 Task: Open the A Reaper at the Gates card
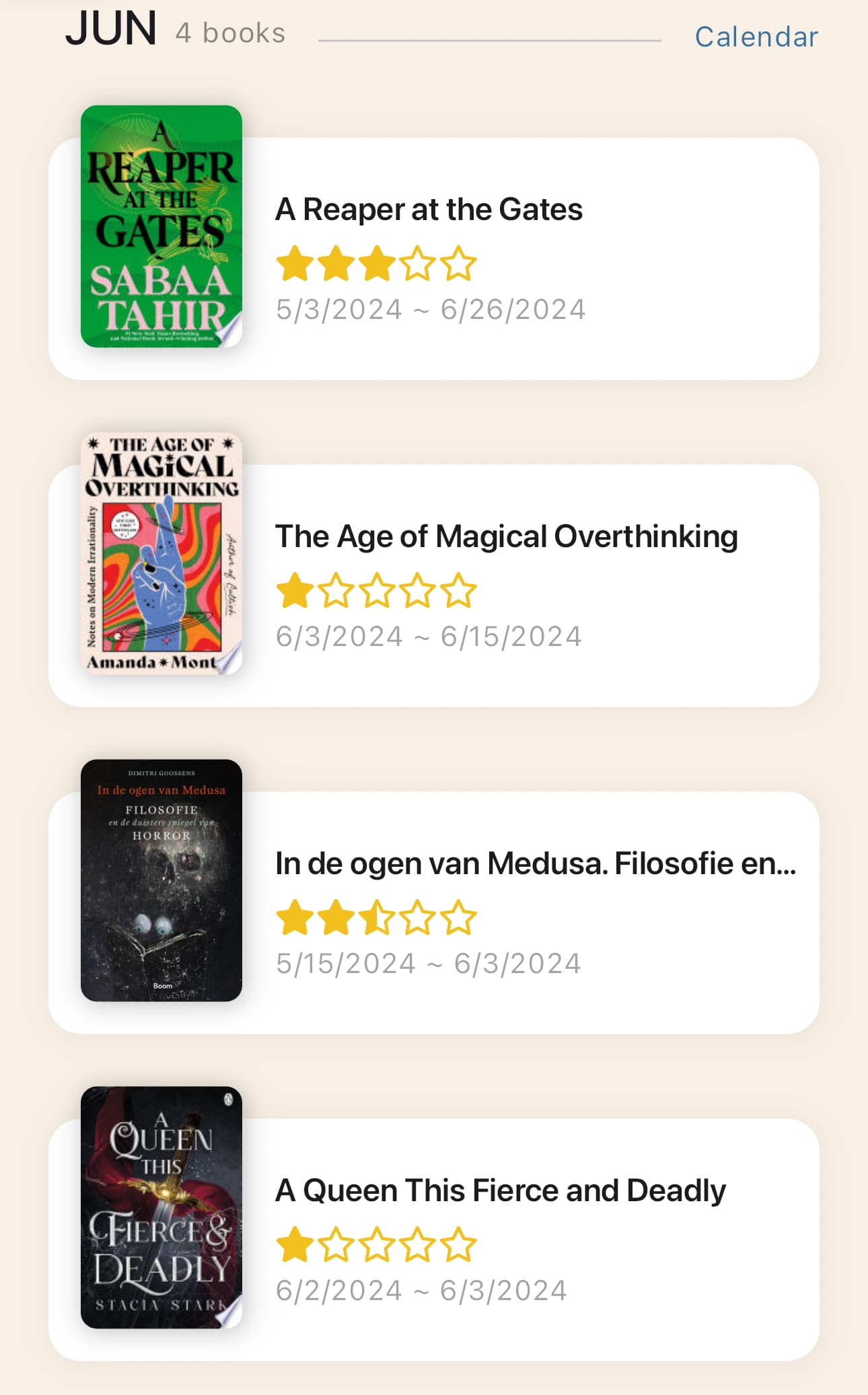[434, 258]
